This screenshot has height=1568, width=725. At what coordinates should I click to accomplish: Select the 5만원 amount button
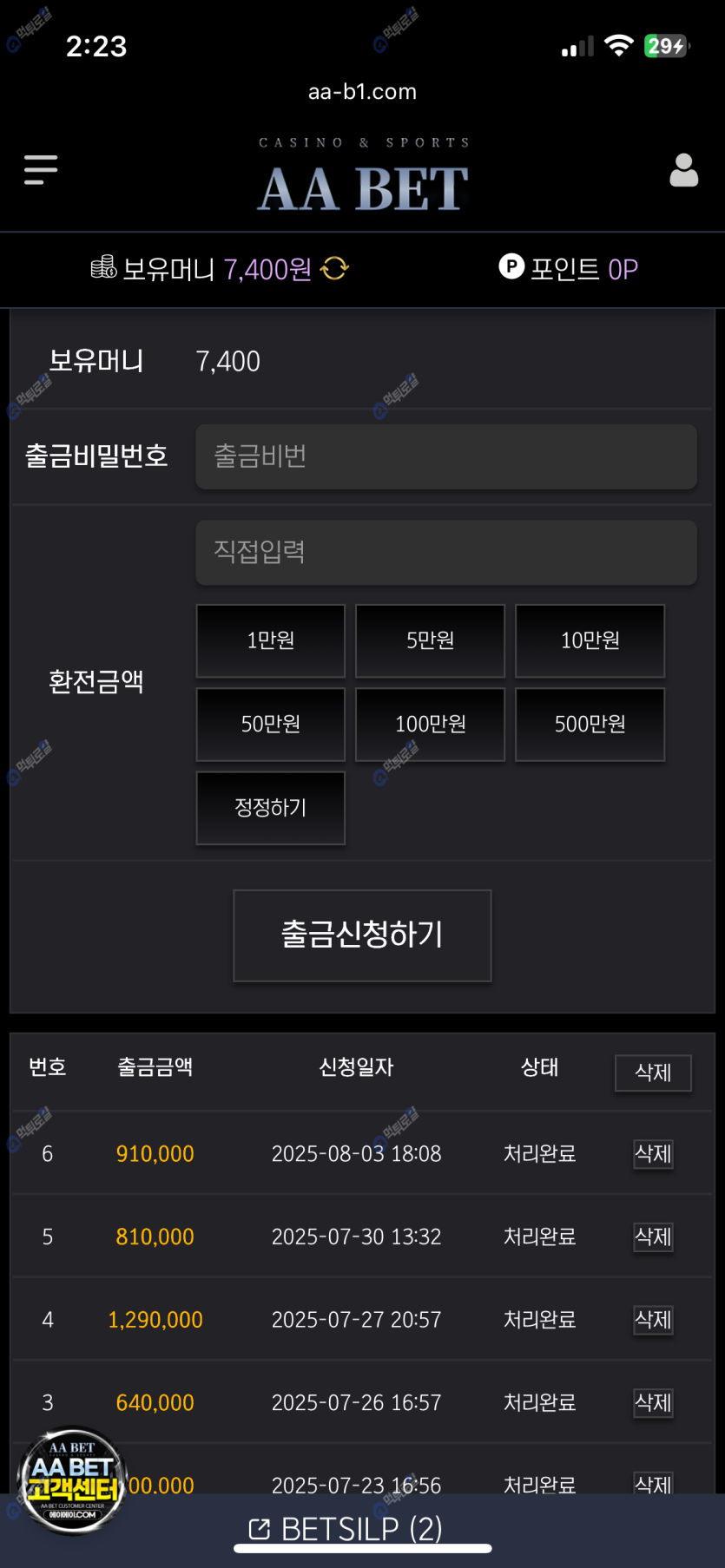point(430,640)
